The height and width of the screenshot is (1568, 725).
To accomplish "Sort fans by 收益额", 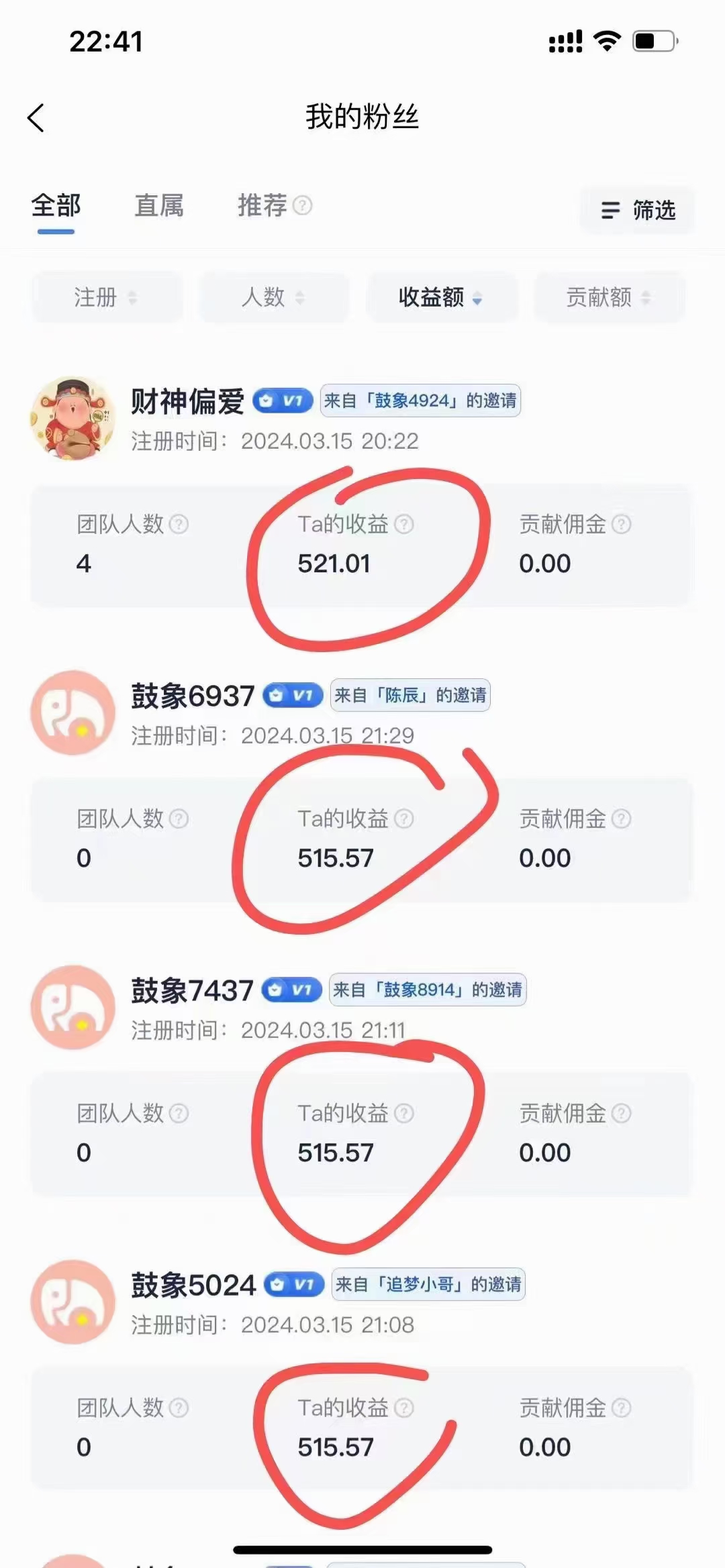I will pyautogui.click(x=441, y=297).
